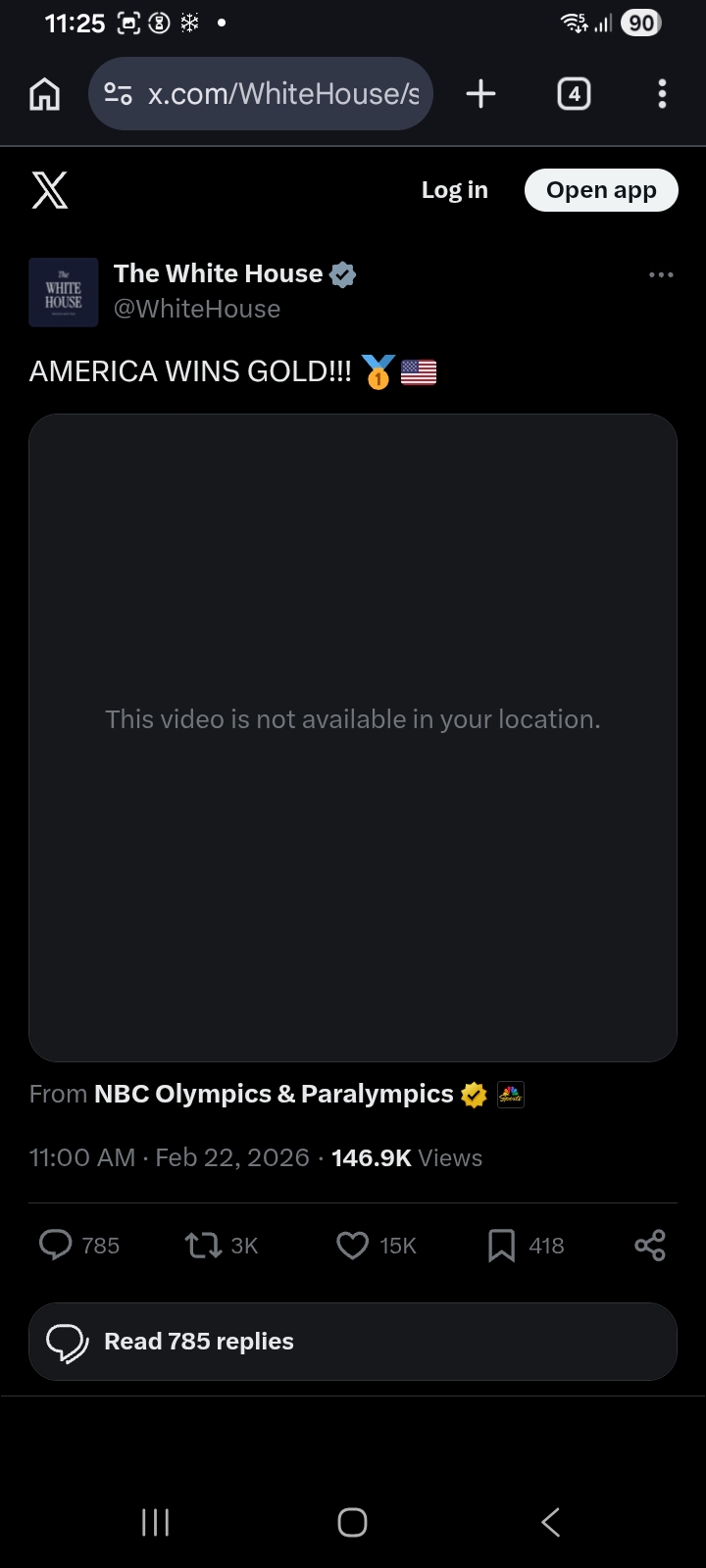The image size is (706, 1568).
Task: Open The White House profile picture
Action: (64, 292)
